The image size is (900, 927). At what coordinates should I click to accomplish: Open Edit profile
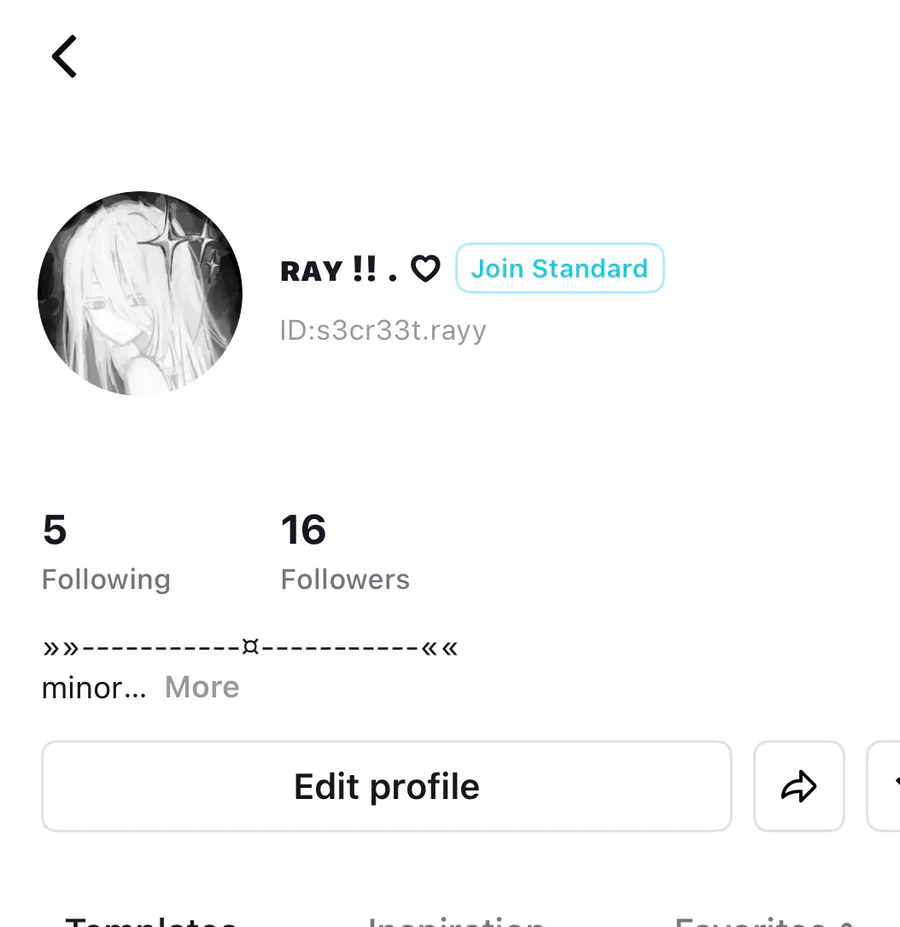pos(386,786)
